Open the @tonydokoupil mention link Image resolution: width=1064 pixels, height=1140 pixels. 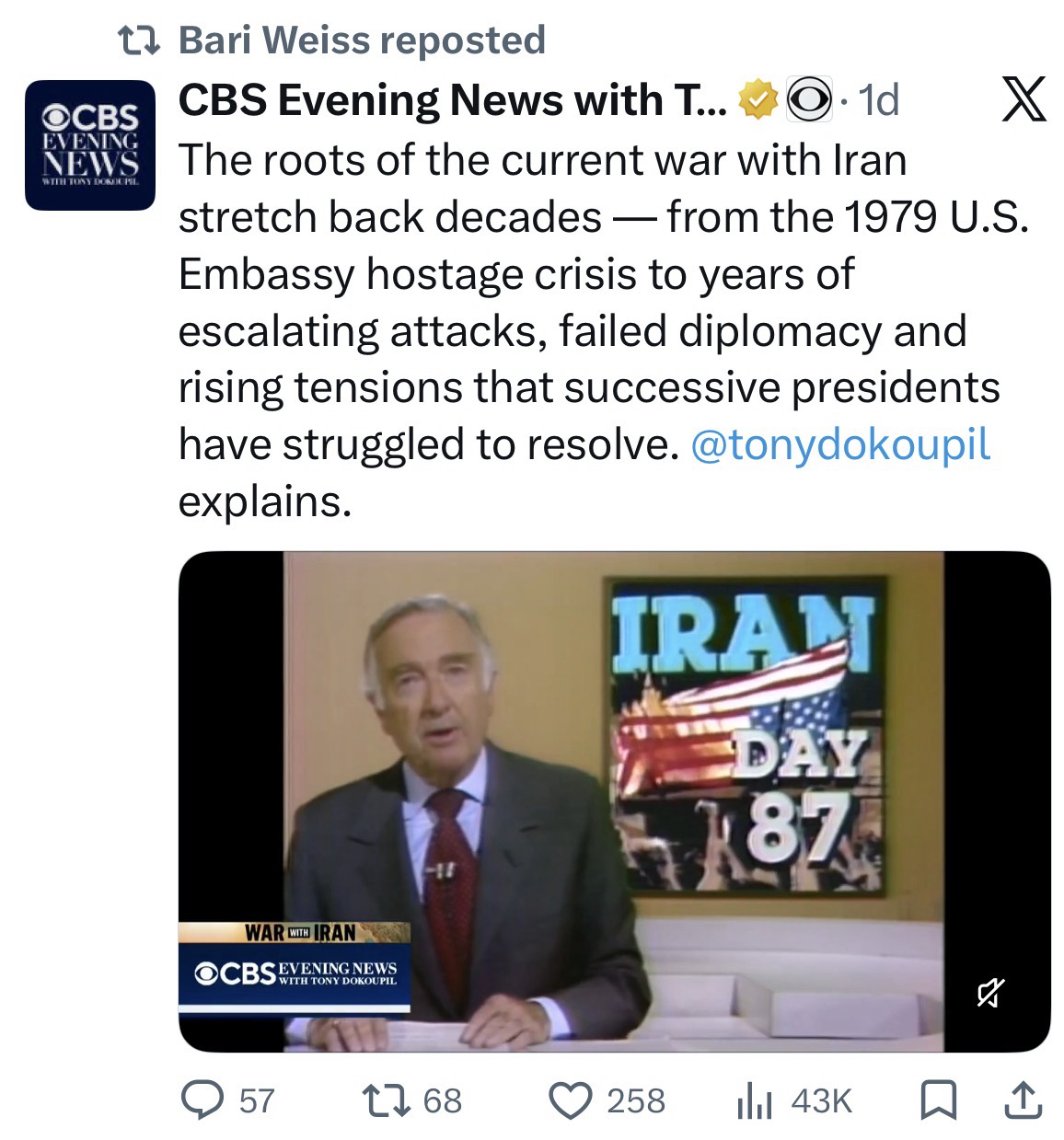(x=838, y=444)
